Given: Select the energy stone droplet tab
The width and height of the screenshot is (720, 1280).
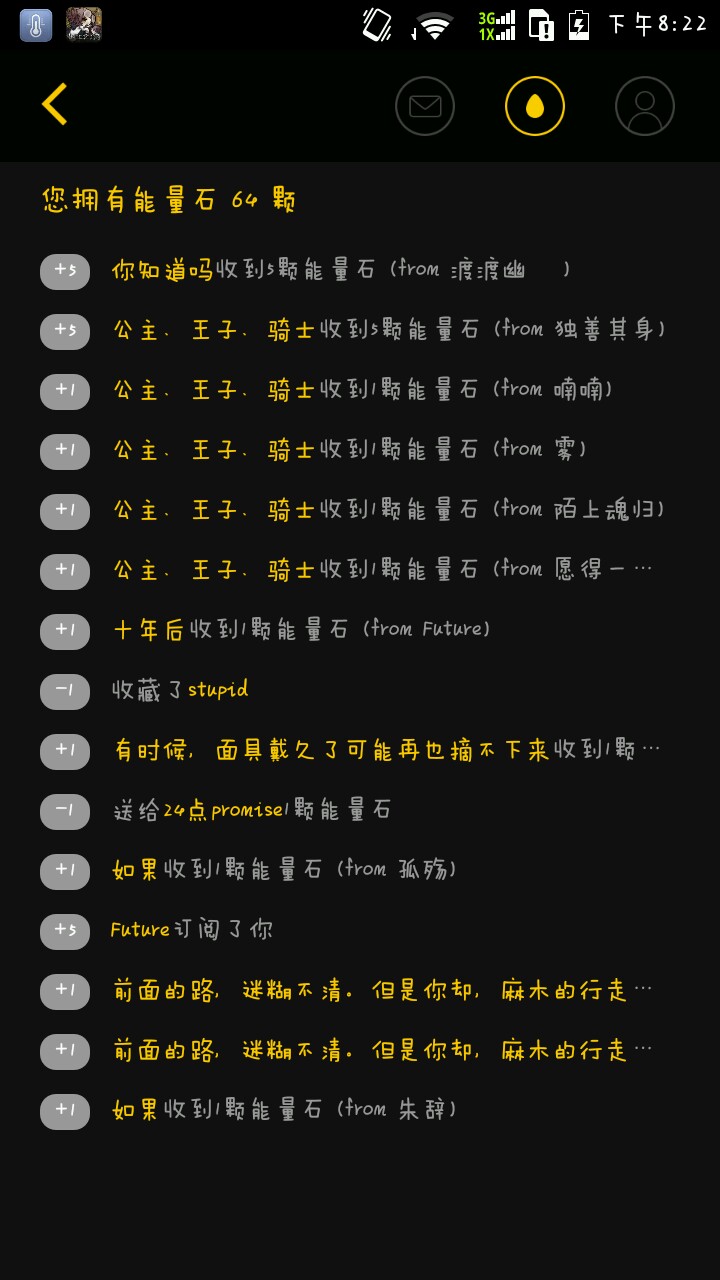Looking at the screenshot, I should coord(535,106).
